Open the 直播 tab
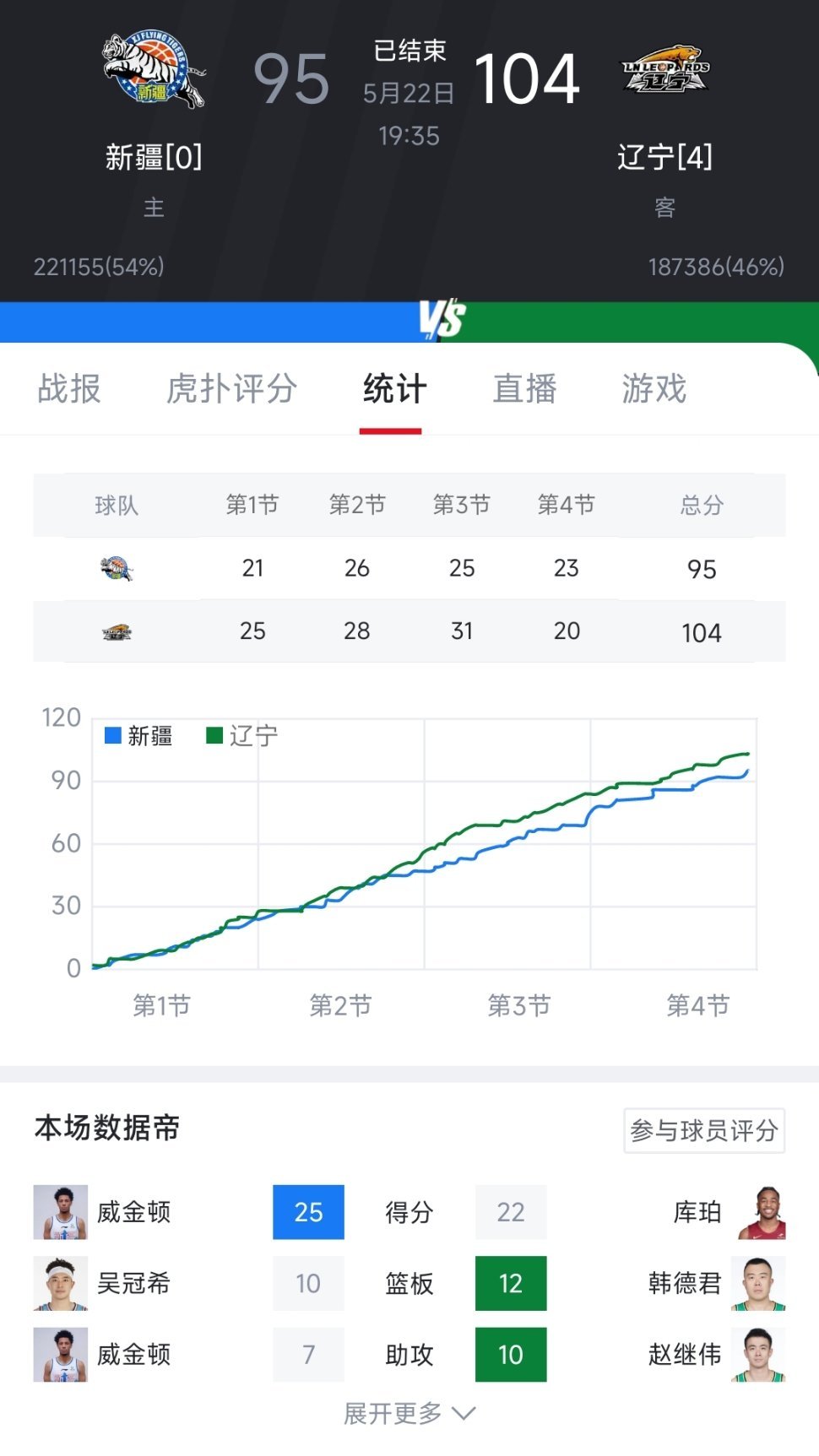This screenshot has width=819, height=1456. coord(523,389)
